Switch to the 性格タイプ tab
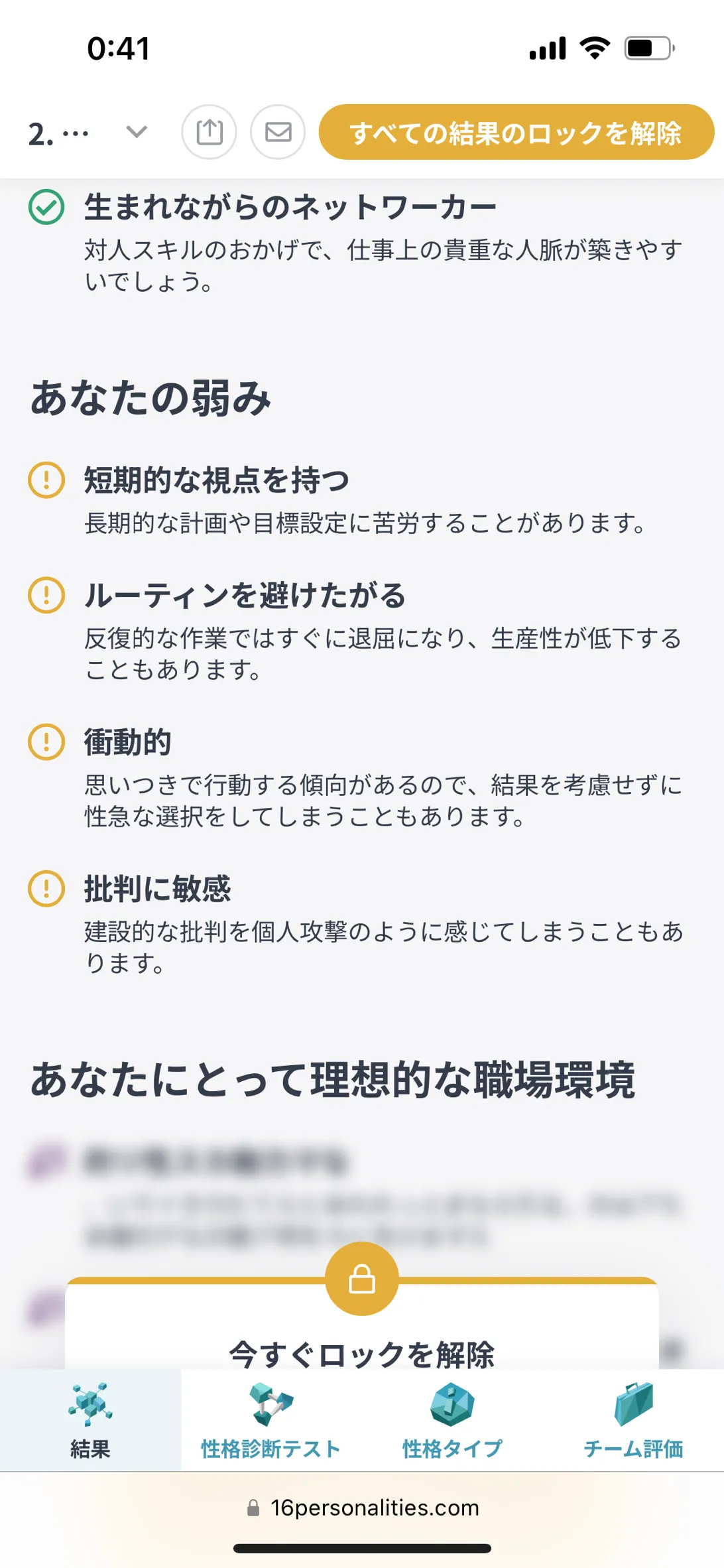724x1568 pixels. (452, 1420)
